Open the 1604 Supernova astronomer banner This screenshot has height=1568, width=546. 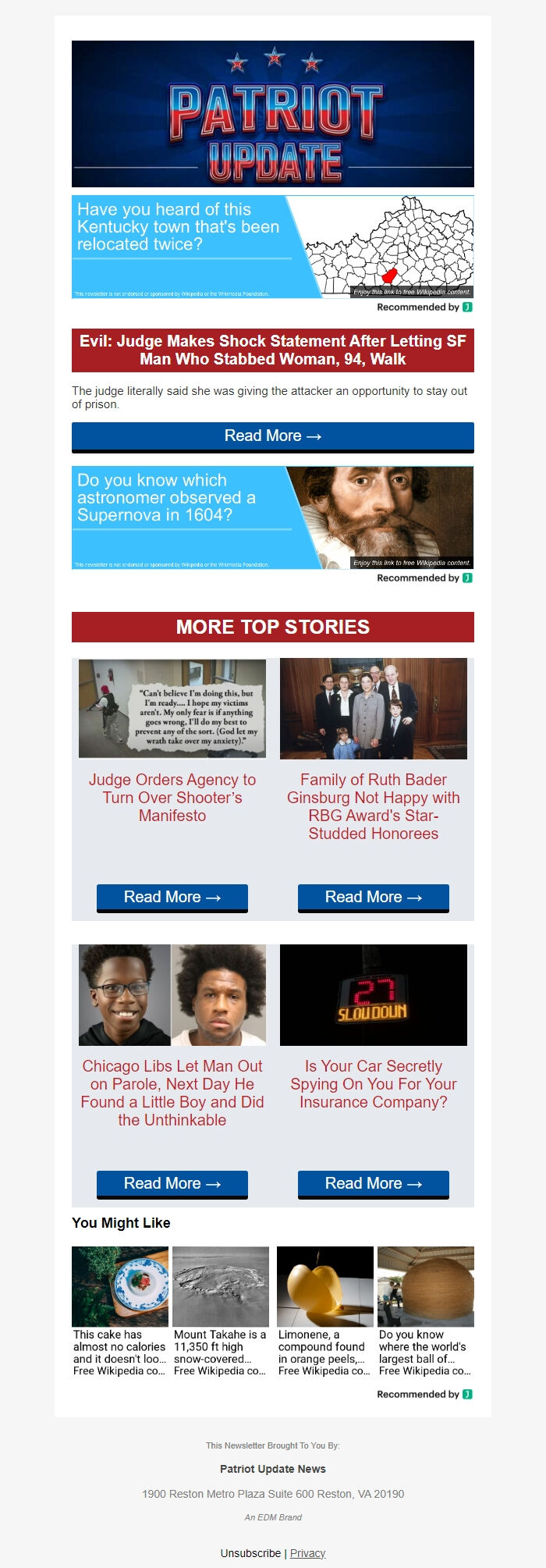[x=272, y=517]
